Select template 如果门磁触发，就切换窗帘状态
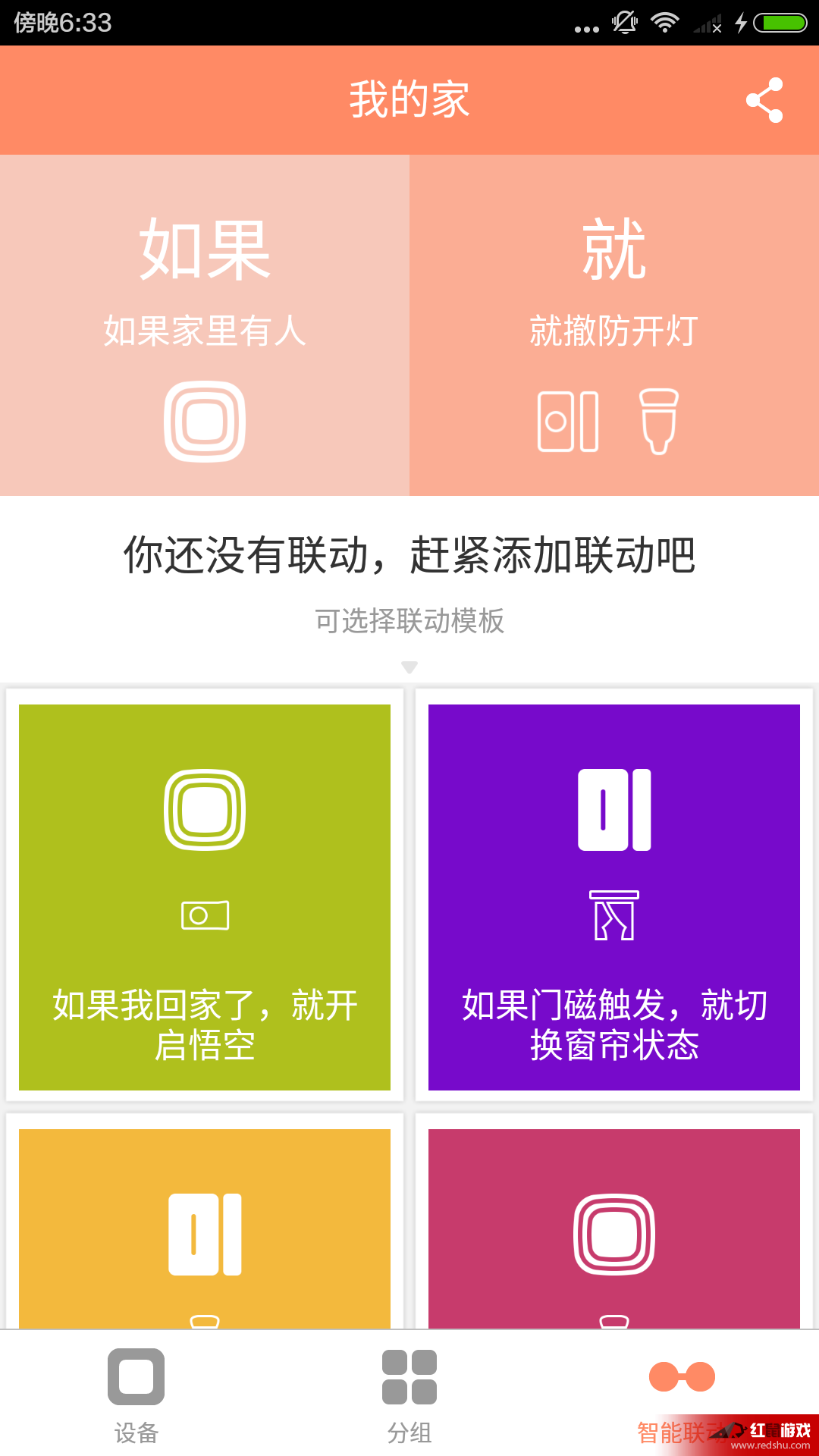This screenshot has height=1456, width=819. (x=614, y=896)
